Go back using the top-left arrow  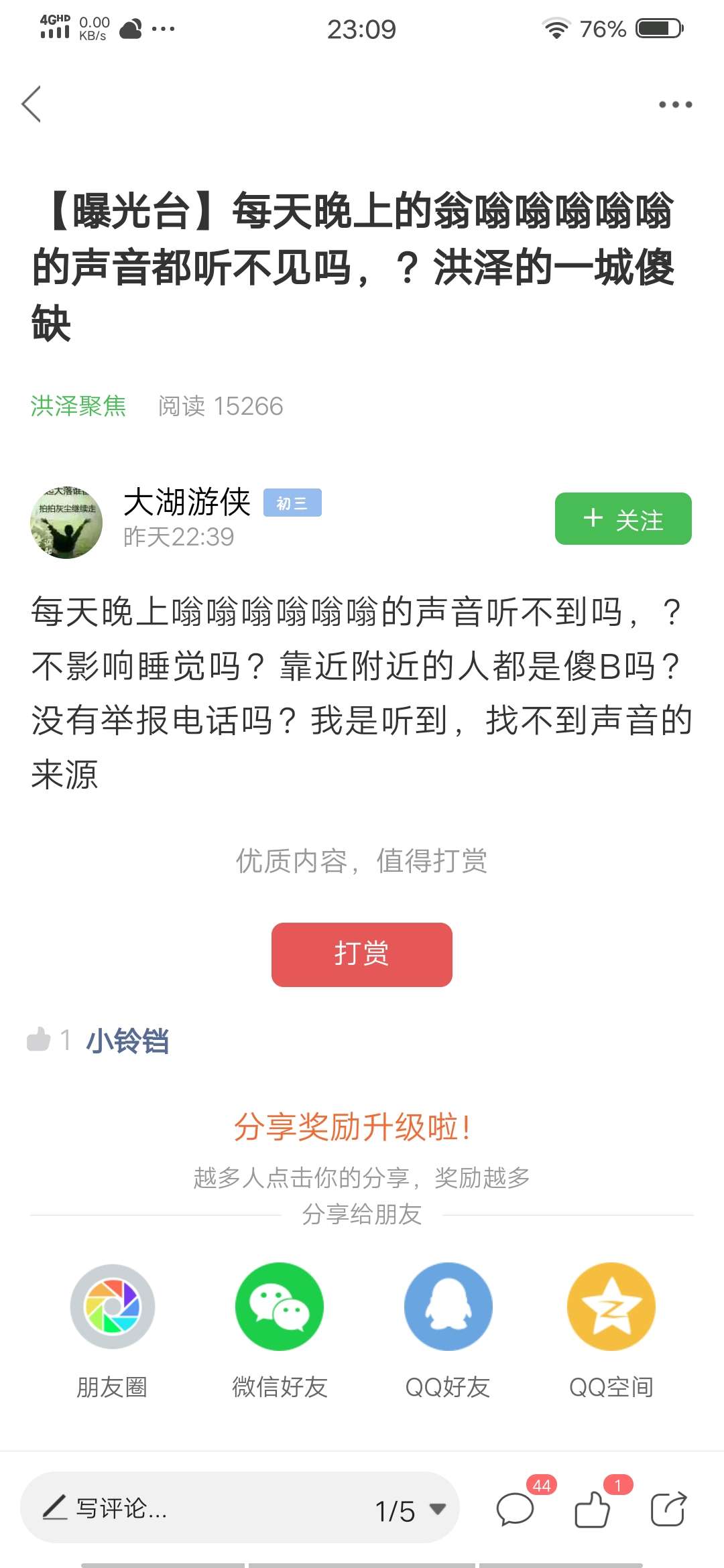(32, 104)
